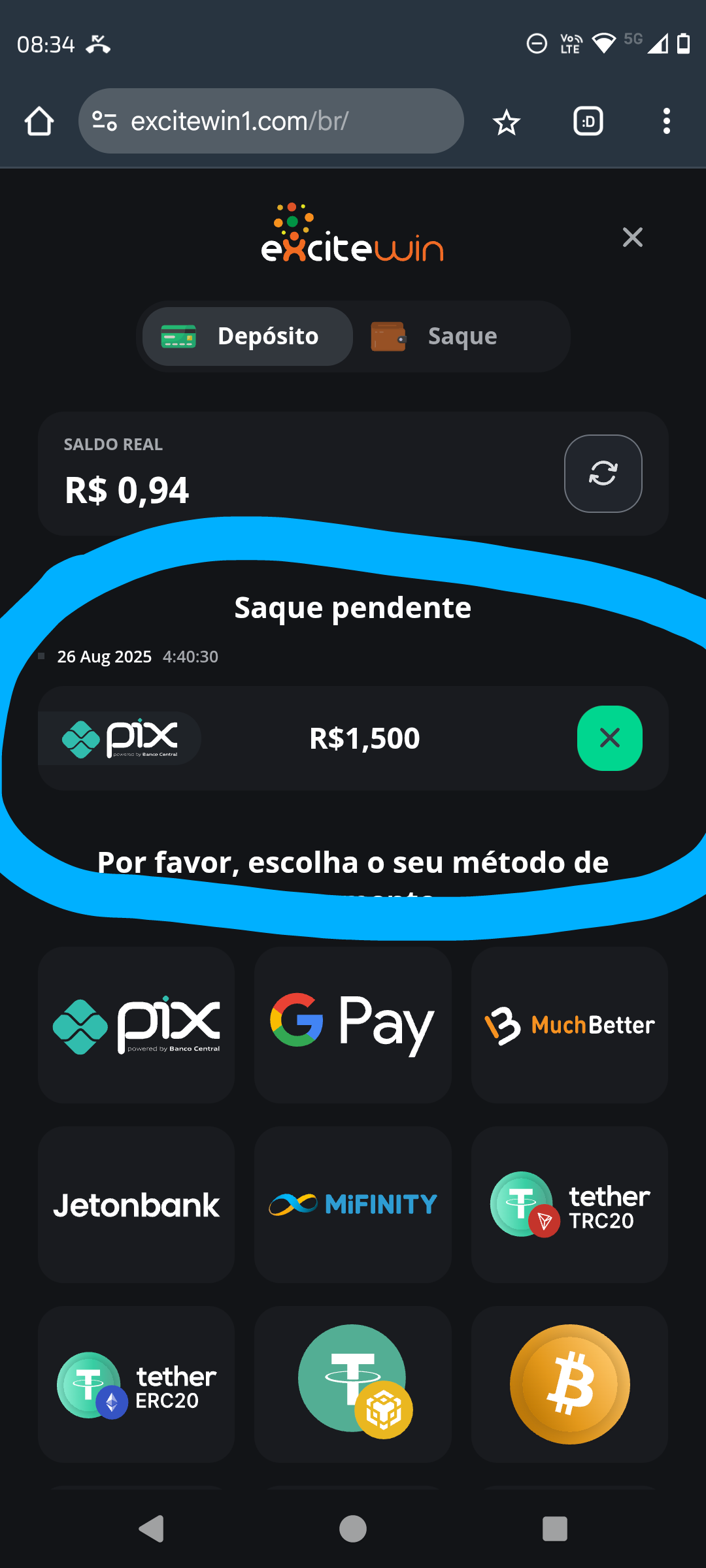Open the browser tab switcher

[588, 122]
